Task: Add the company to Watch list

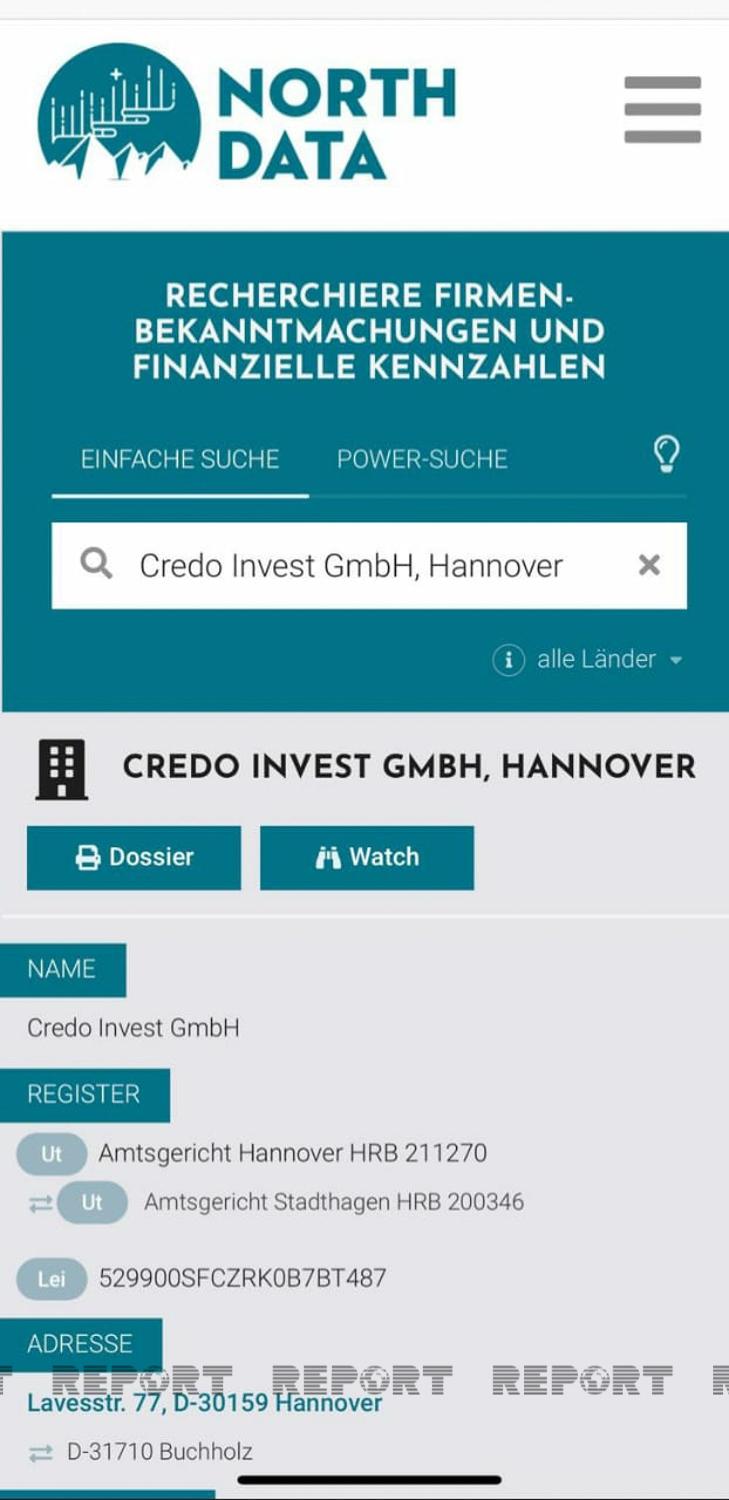Action: coord(367,857)
